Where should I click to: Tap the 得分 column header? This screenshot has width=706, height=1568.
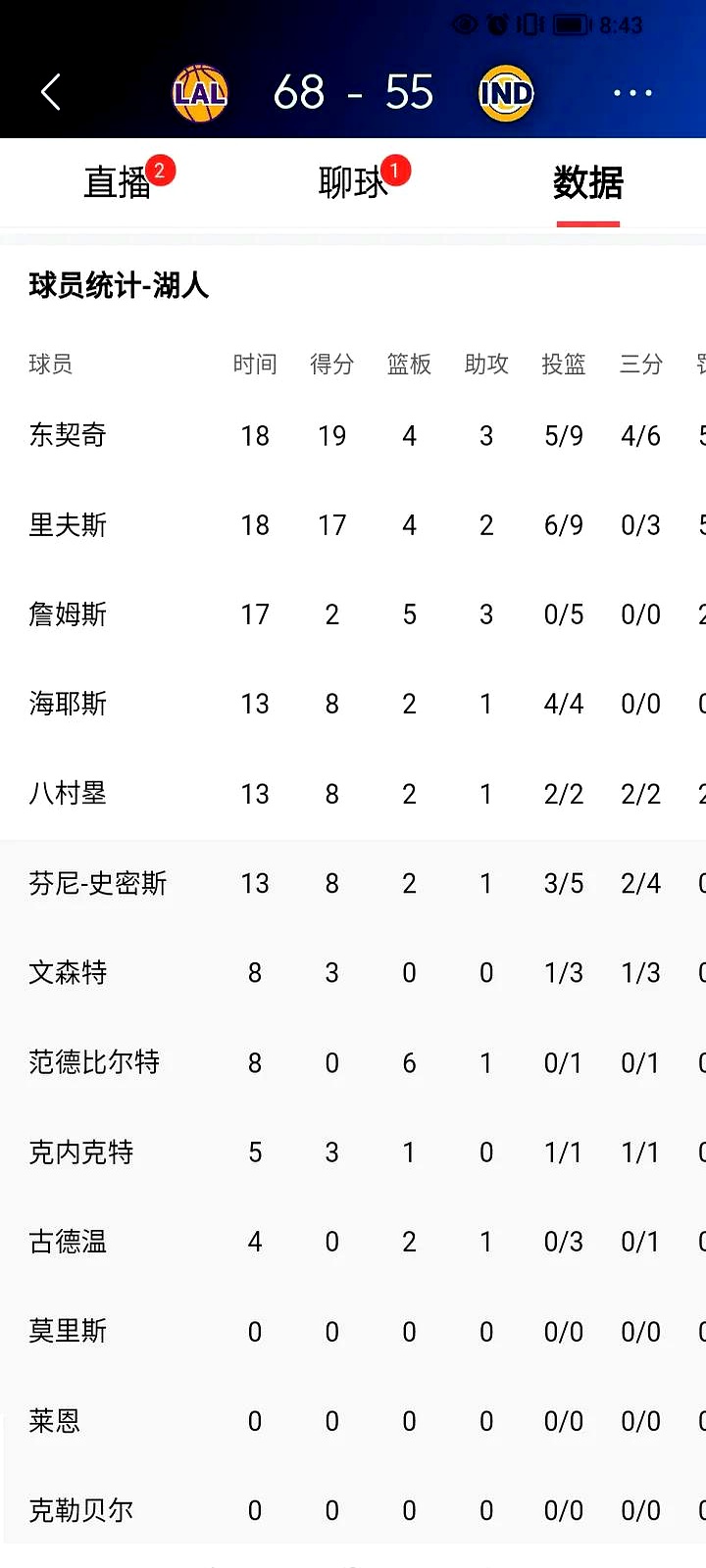coord(331,364)
